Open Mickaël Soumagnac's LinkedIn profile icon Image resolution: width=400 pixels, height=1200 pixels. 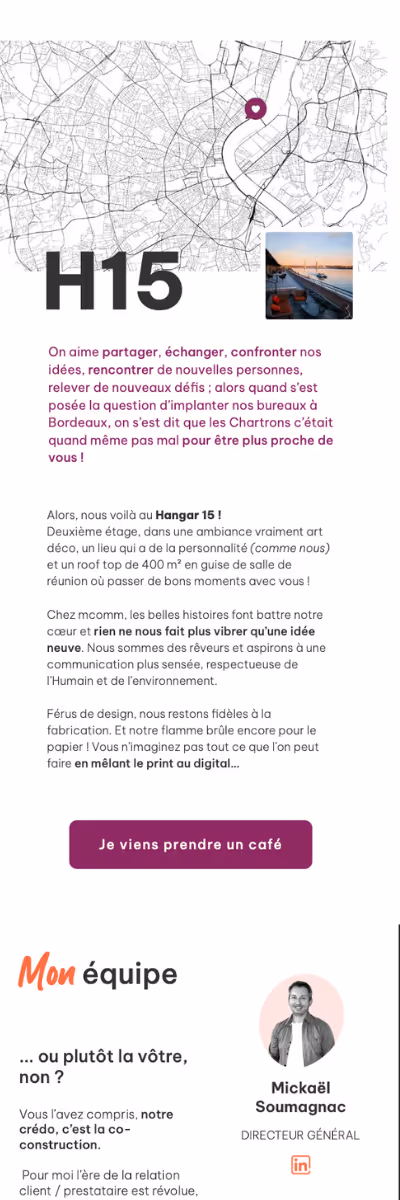[x=301, y=1165]
